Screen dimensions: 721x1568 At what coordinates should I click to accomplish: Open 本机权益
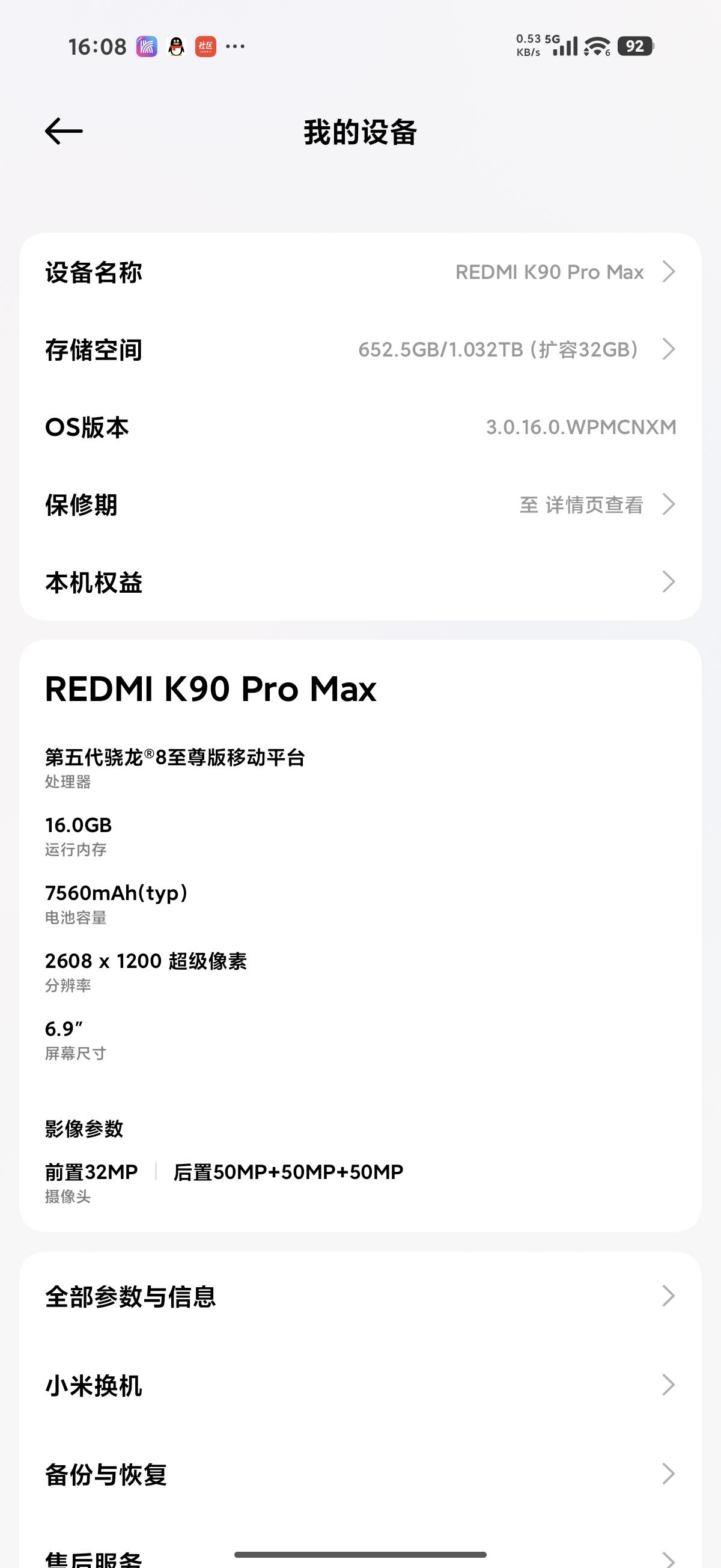[x=360, y=582]
